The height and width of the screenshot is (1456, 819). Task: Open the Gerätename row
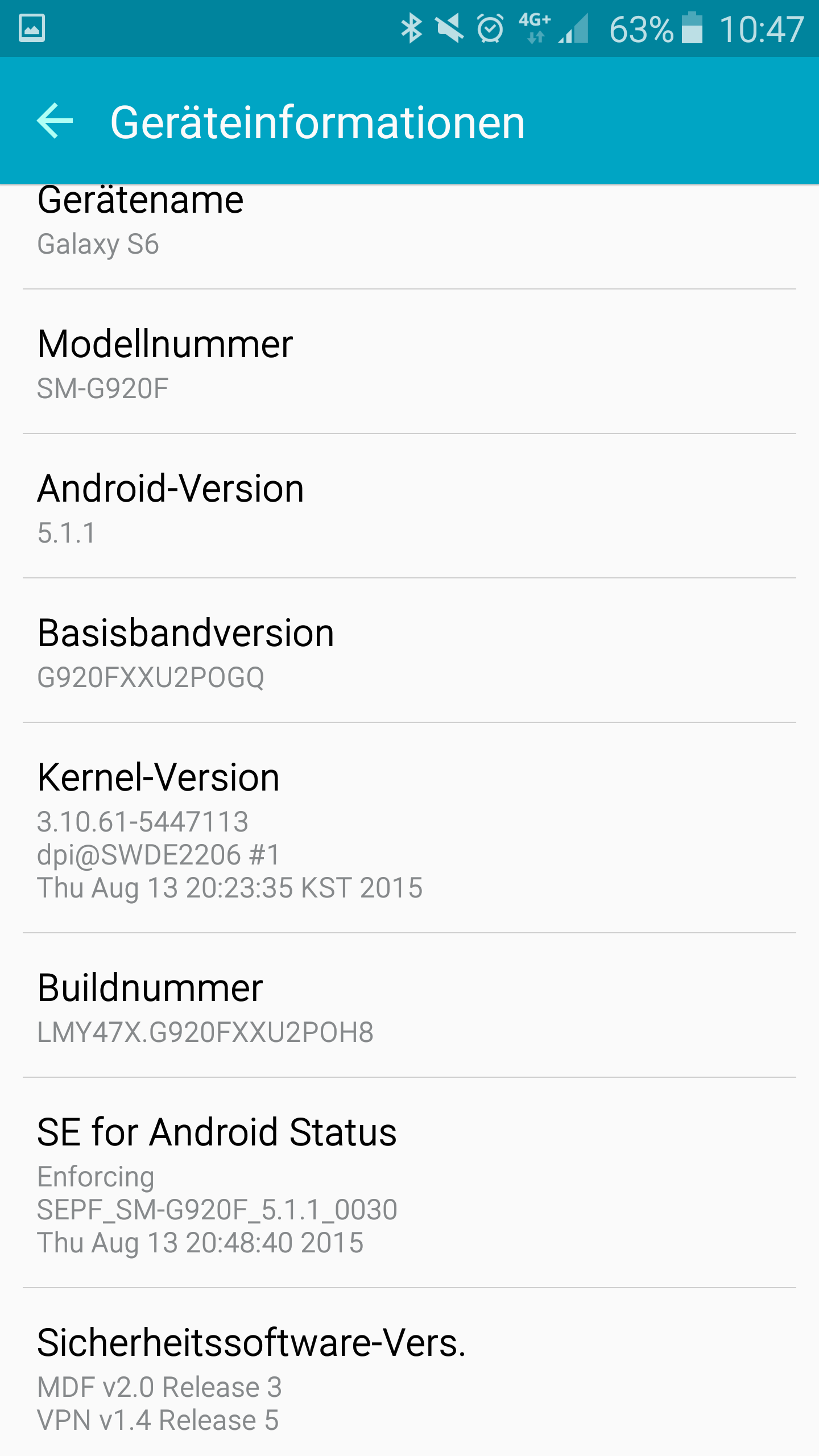click(x=409, y=237)
